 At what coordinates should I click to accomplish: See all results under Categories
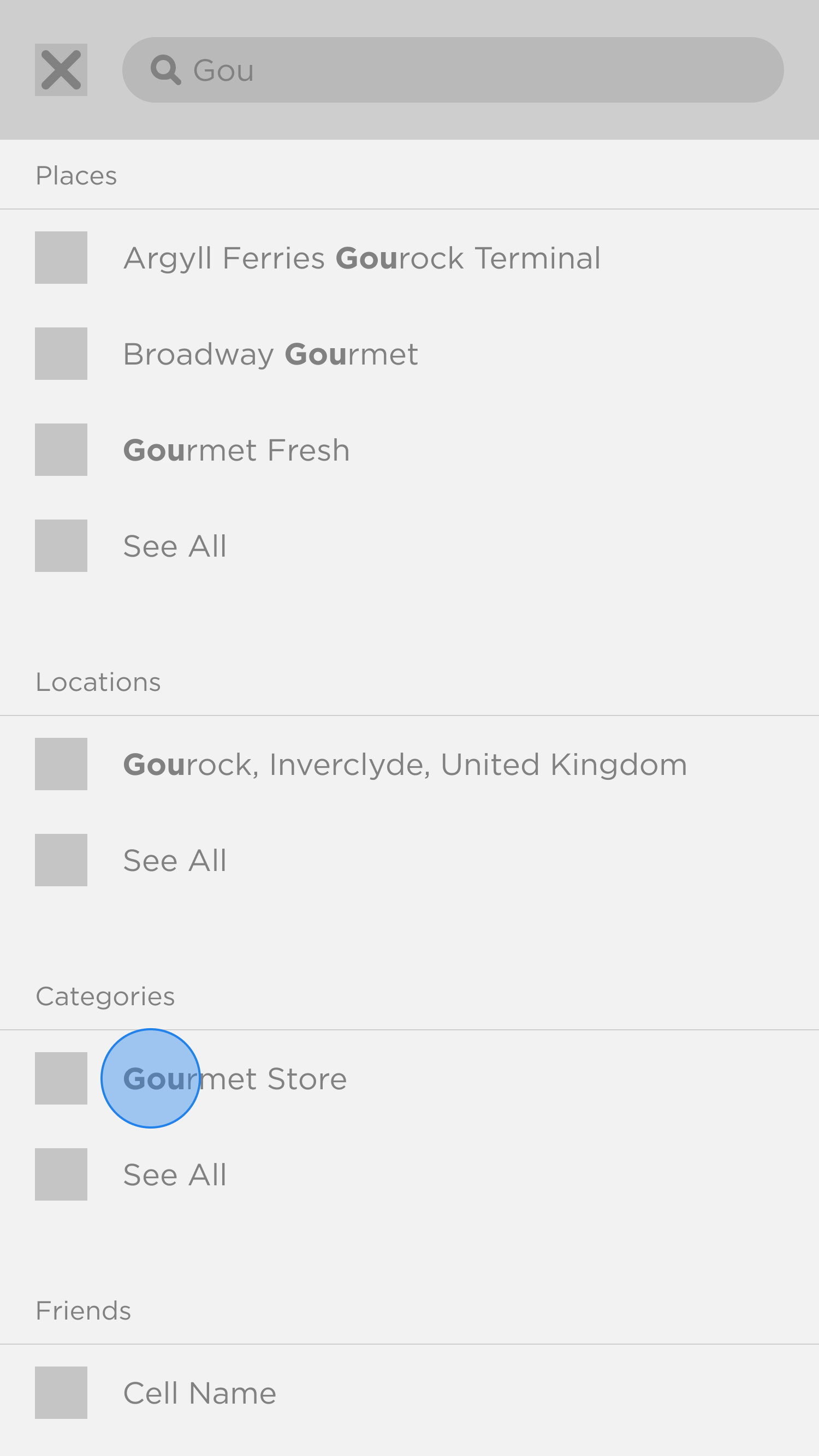(175, 1174)
